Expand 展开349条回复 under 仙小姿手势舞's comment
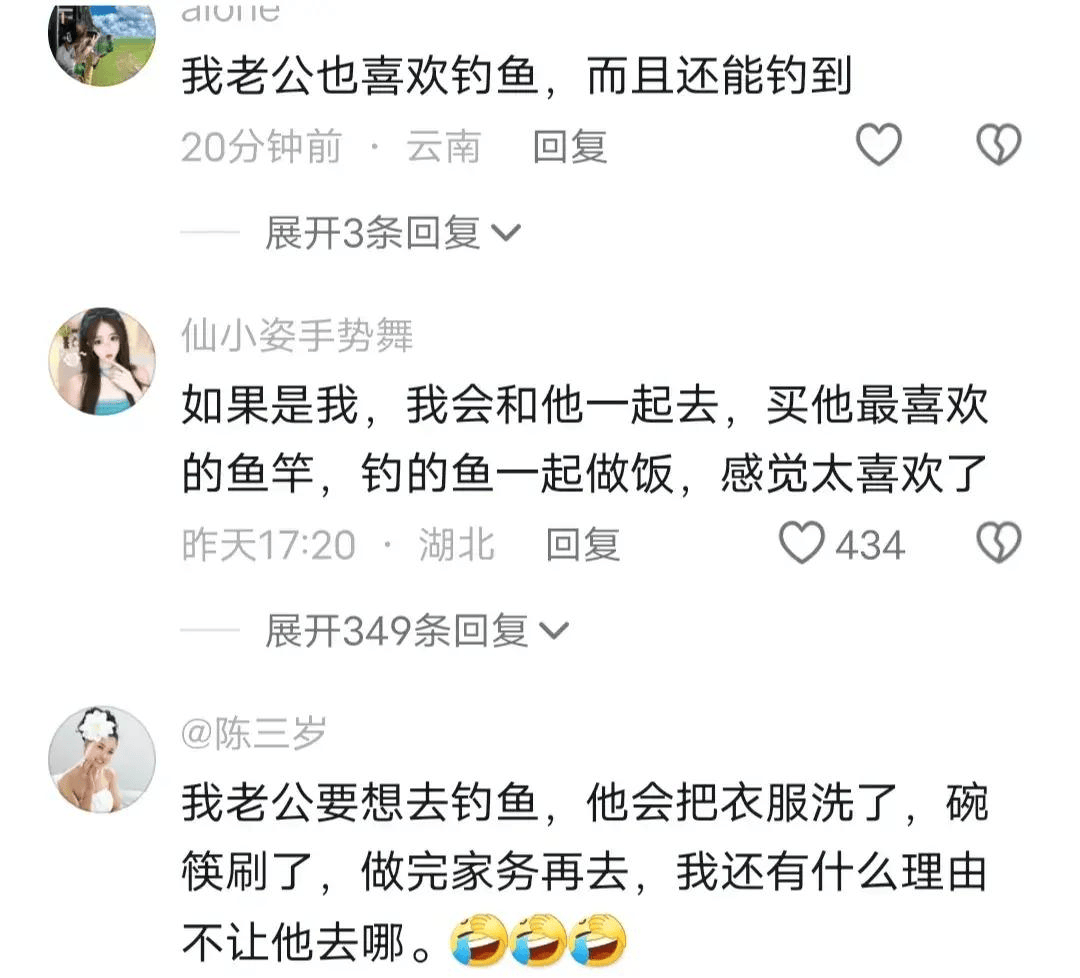The image size is (1080, 978). (x=415, y=631)
